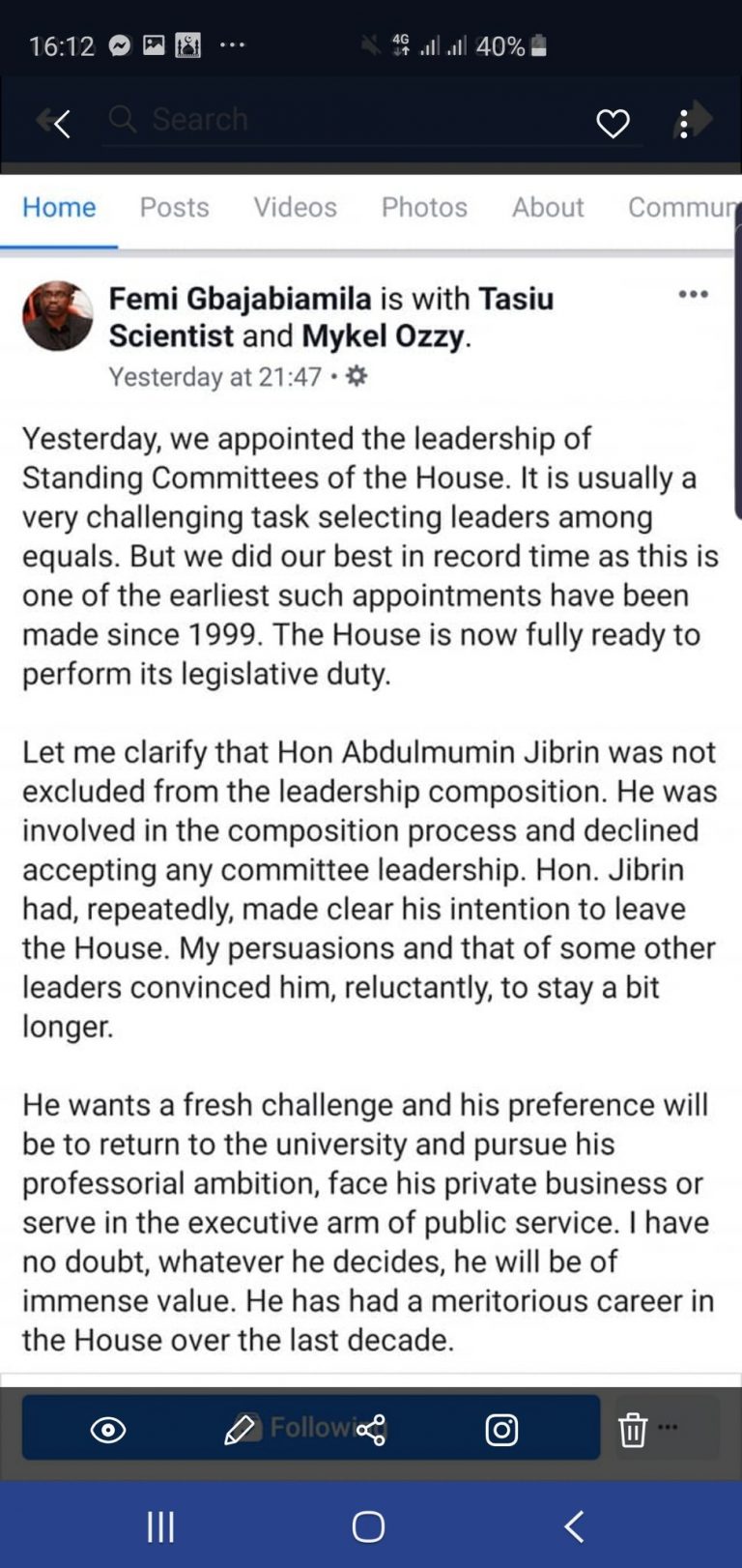Viewport: 742px width, 1568px height.
Task: Go back using the top arrow
Action: coord(55,123)
